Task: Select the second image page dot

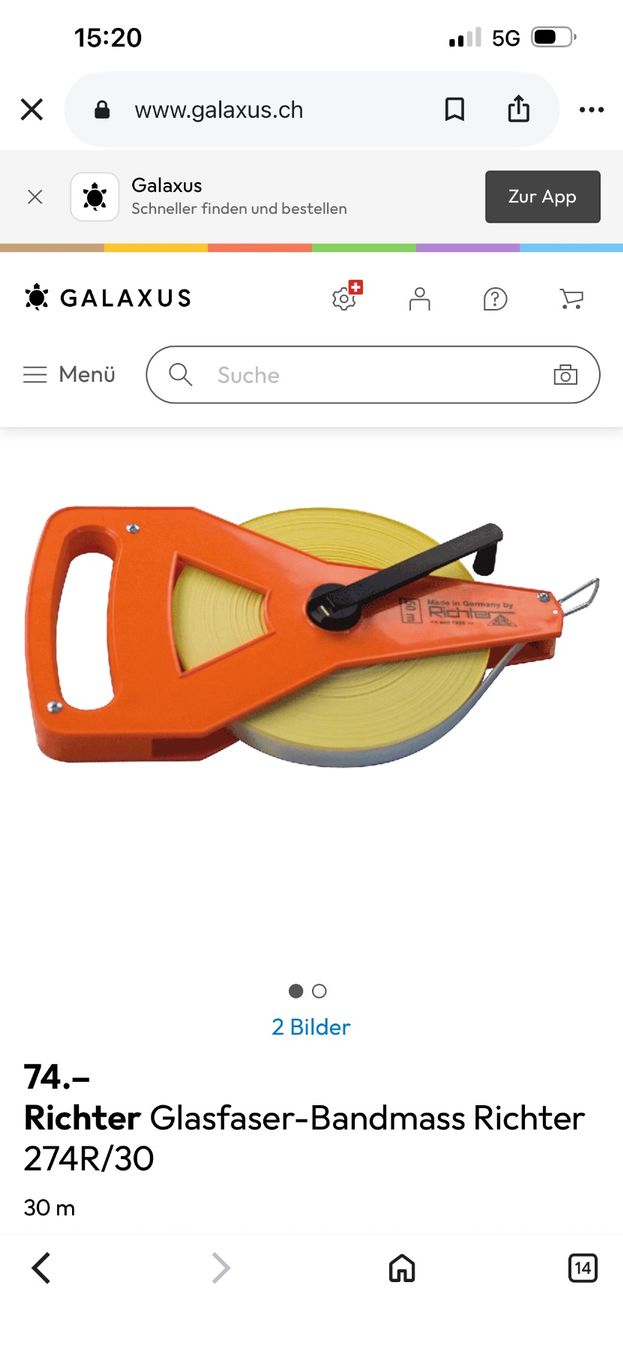Action: tap(319, 991)
